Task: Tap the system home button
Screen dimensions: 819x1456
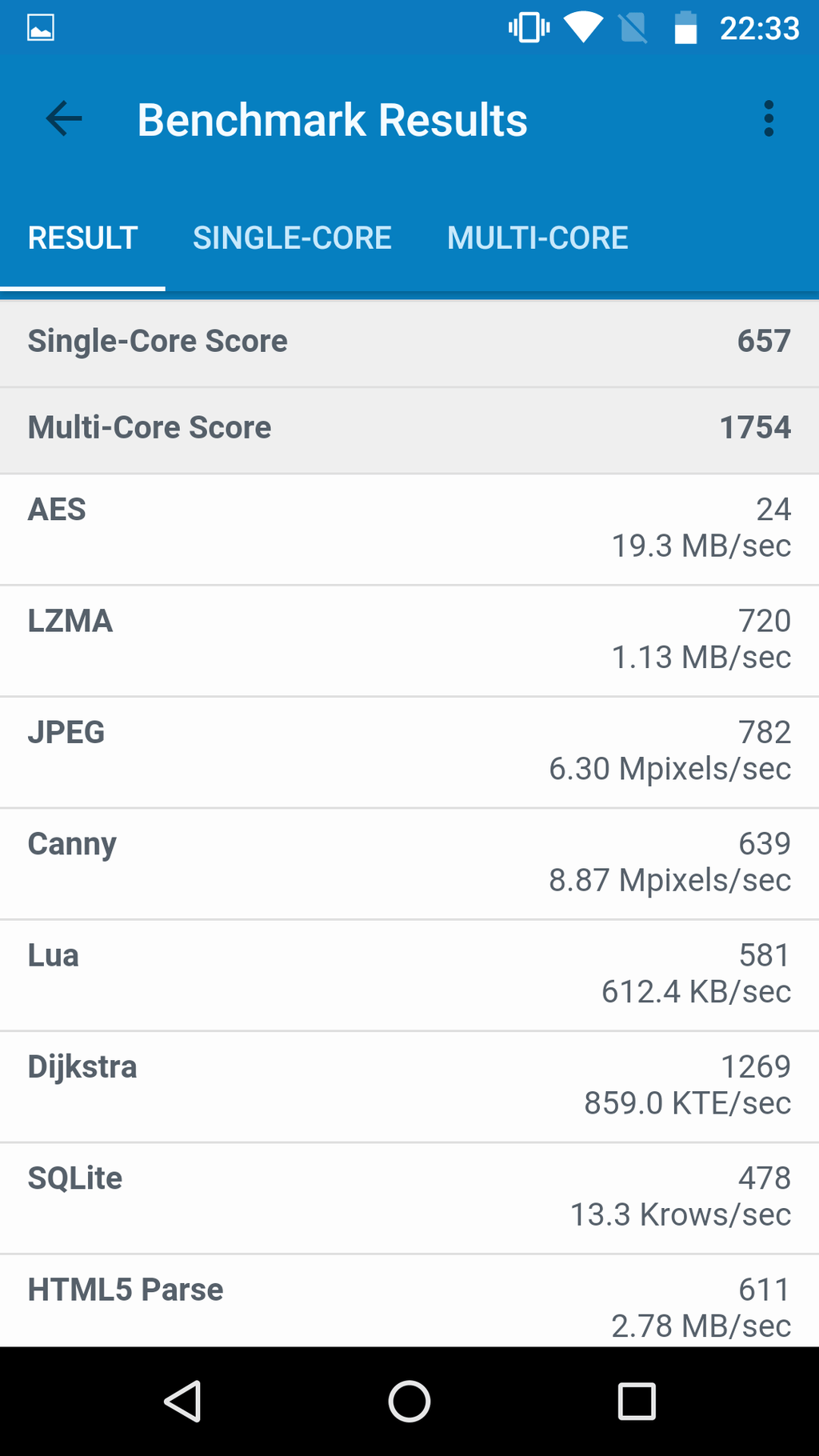Action: 409,1402
